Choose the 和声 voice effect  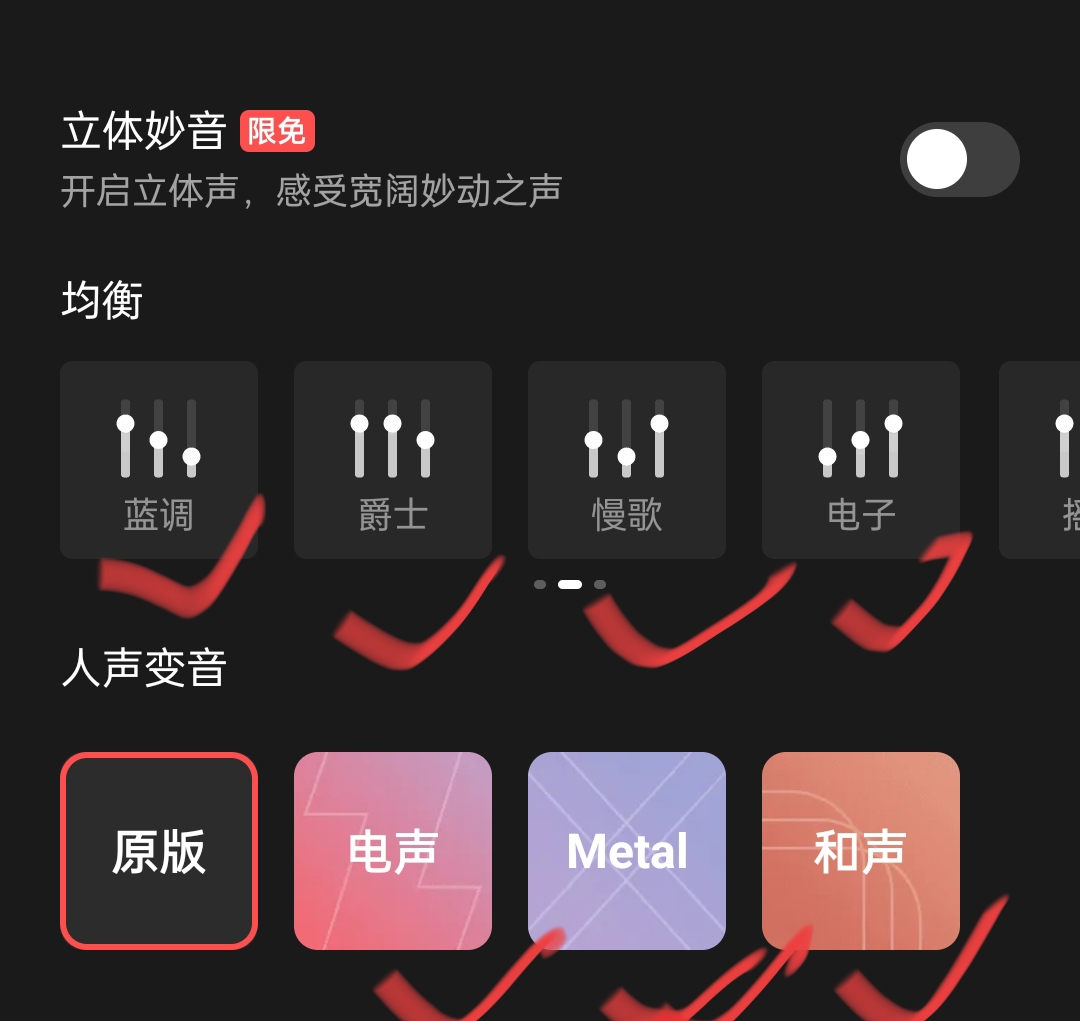point(861,851)
